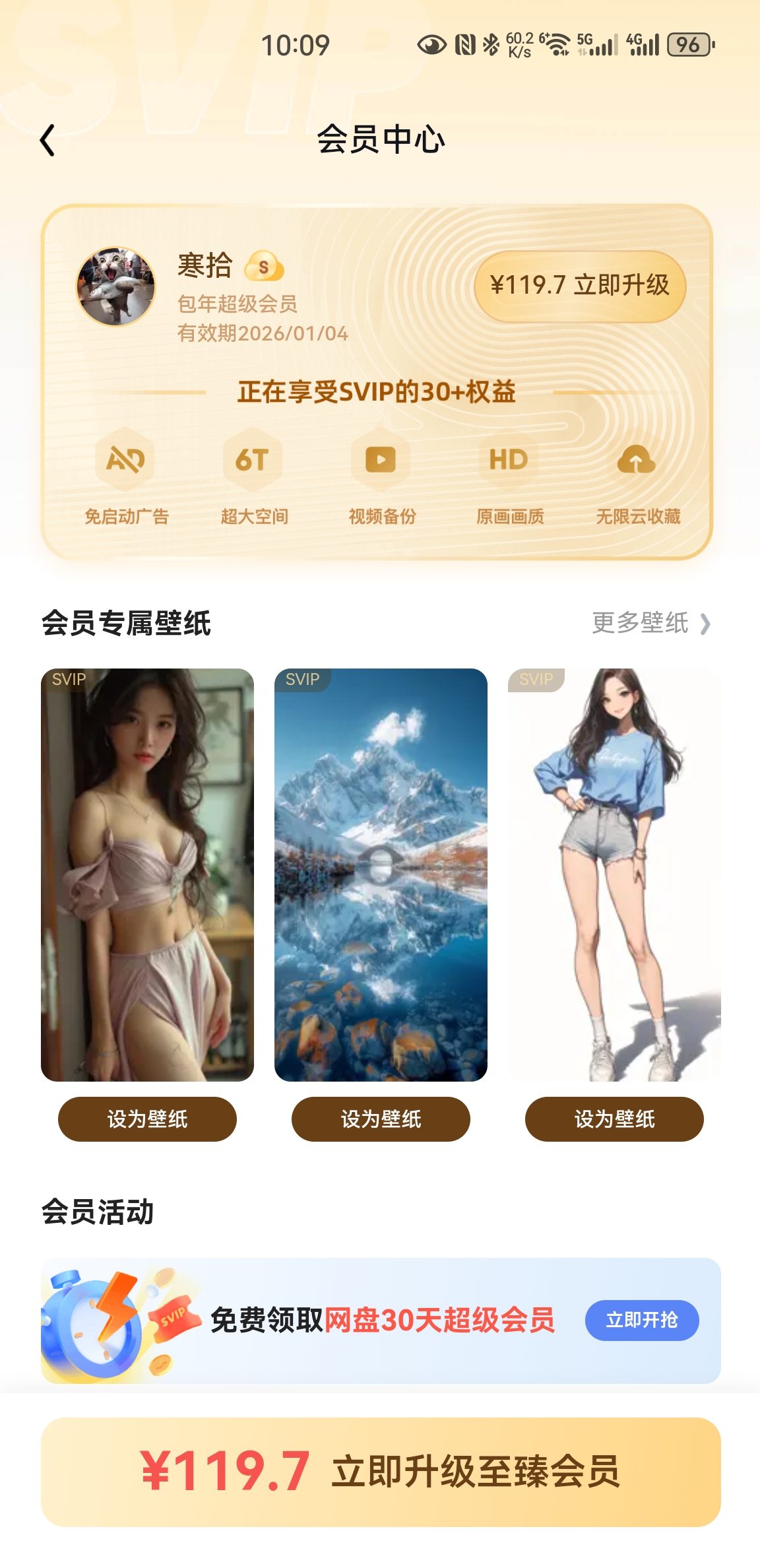Open the 无限云收藏 cloud collection icon
The image size is (760, 1568).
click(636, 461)
